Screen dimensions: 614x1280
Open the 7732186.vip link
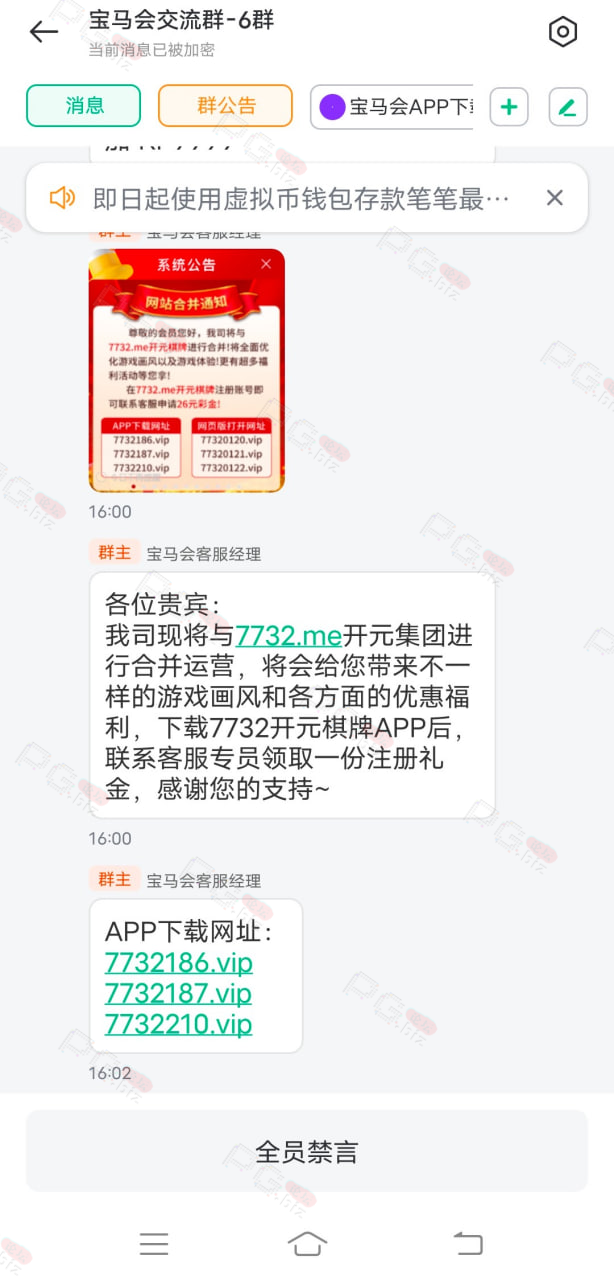(179, 963)
